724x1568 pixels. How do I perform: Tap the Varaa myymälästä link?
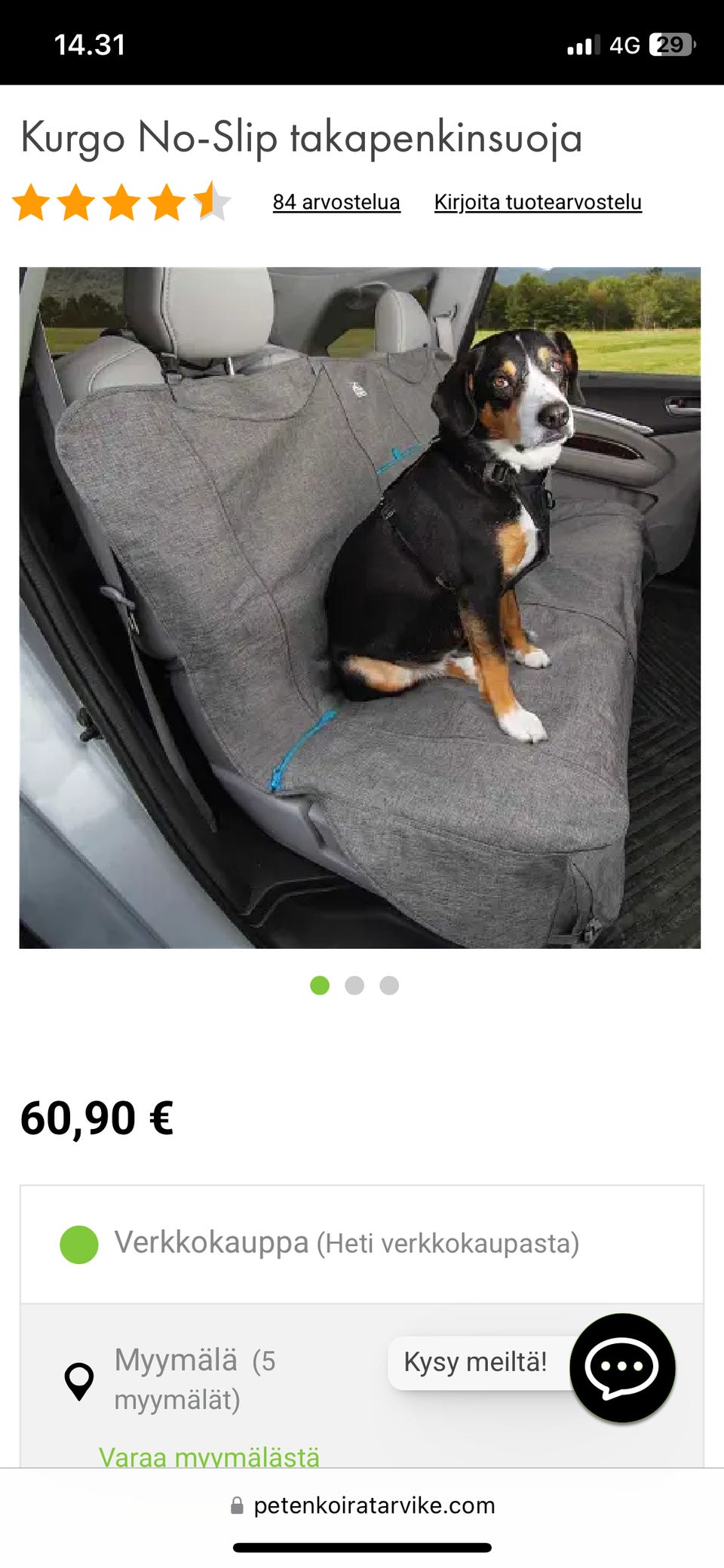[x=209, y=1456]
